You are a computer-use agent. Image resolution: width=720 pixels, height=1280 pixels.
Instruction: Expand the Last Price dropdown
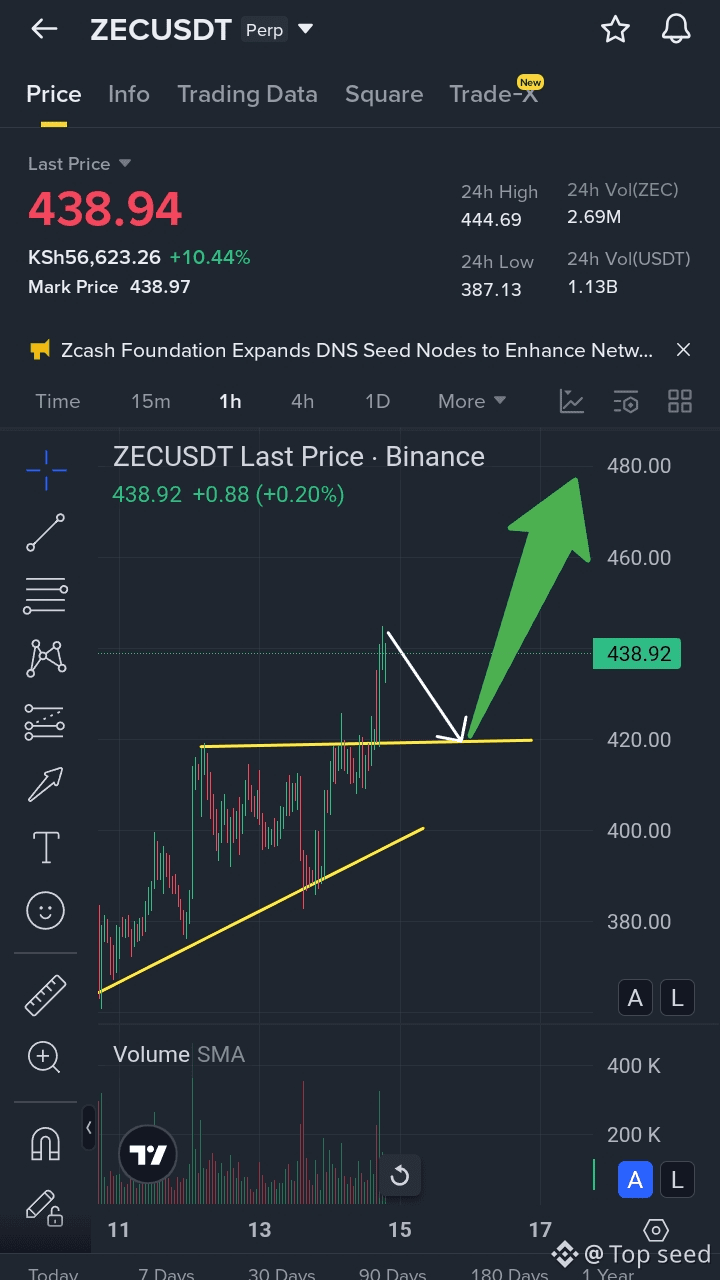[x=125, y=163]
